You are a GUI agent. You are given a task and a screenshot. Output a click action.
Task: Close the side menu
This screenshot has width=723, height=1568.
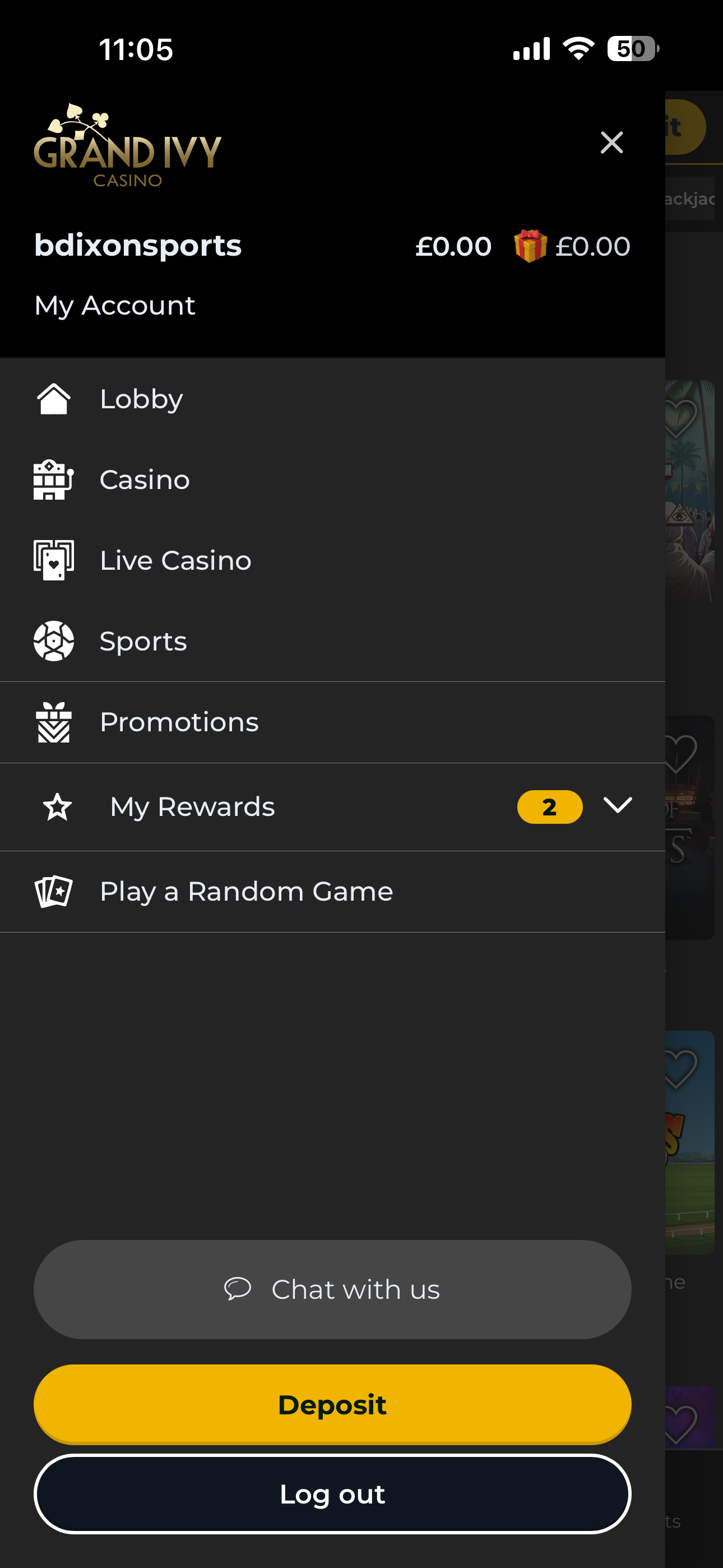point(611,142)
